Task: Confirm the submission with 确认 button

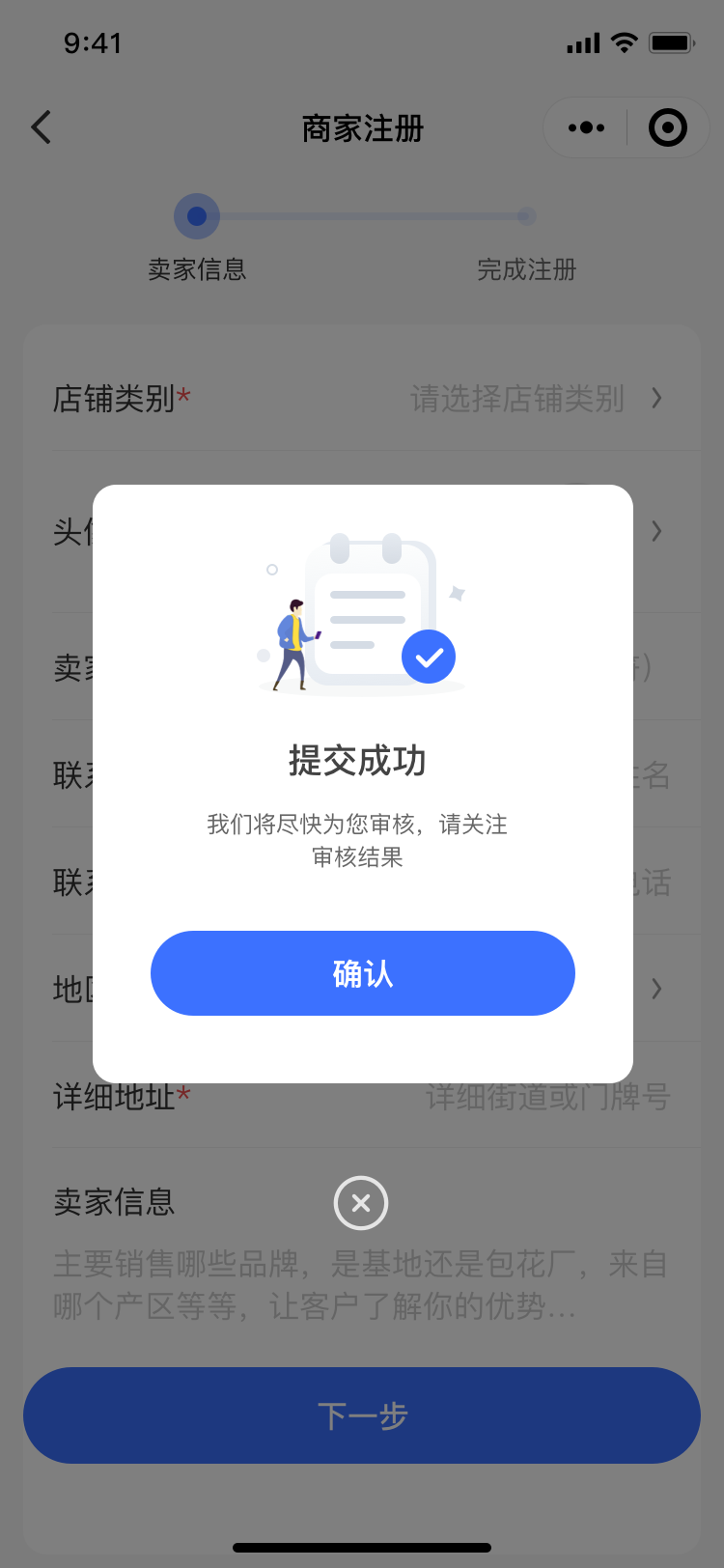Action: (x=362, y=973)
